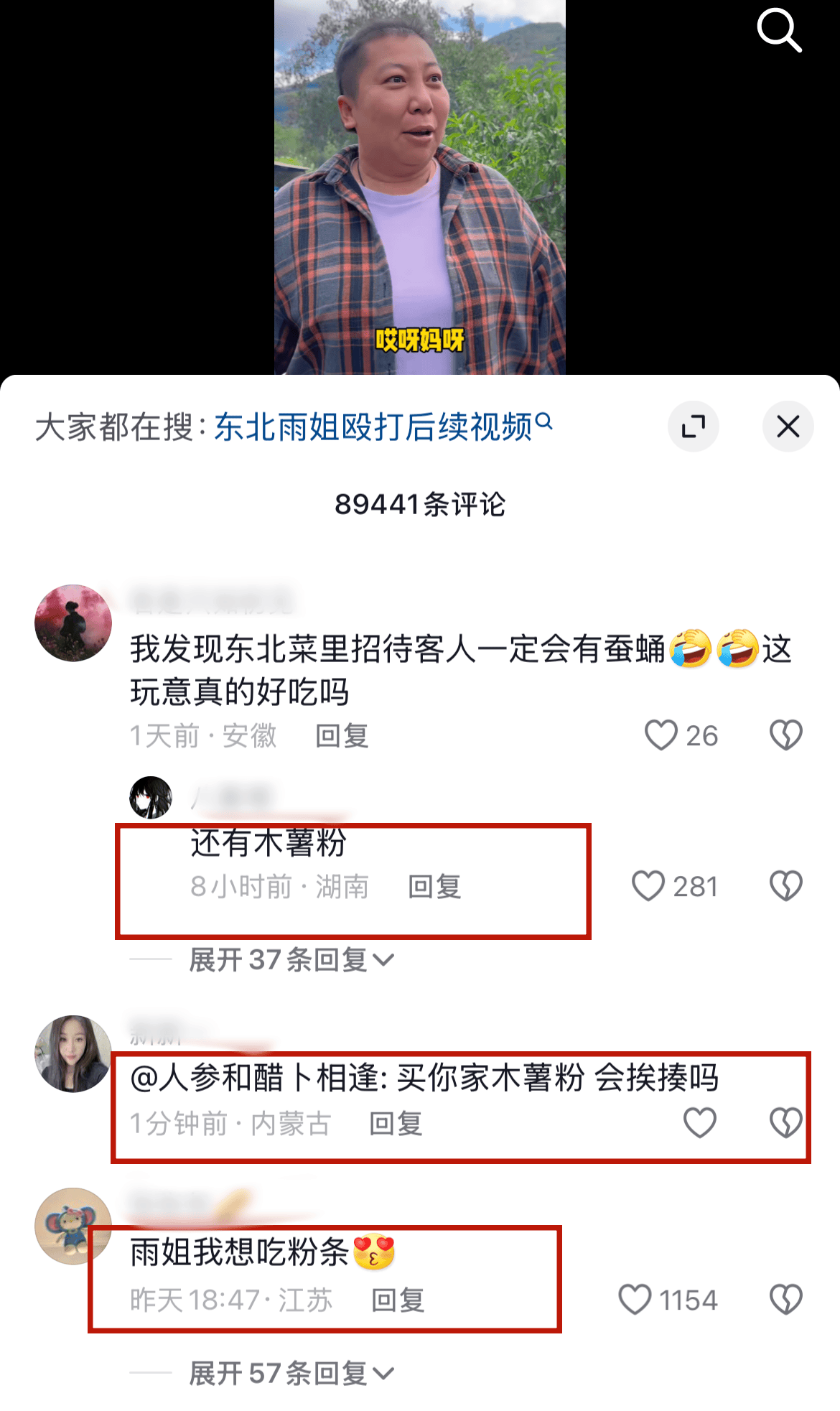Reply to the 还有木薯粉 comment

click(x=434, y=887)
